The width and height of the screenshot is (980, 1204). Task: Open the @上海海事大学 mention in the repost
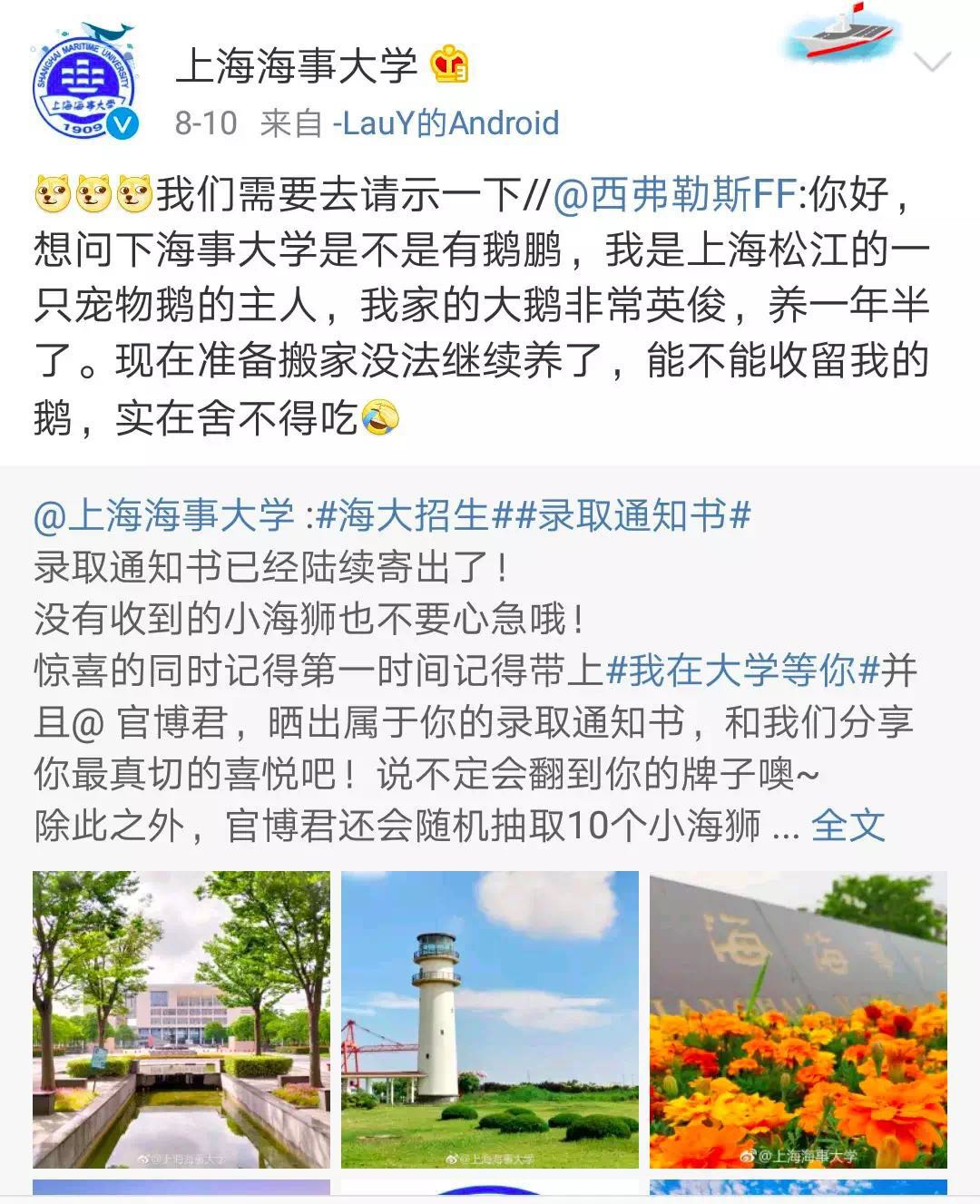pos(163,515)
